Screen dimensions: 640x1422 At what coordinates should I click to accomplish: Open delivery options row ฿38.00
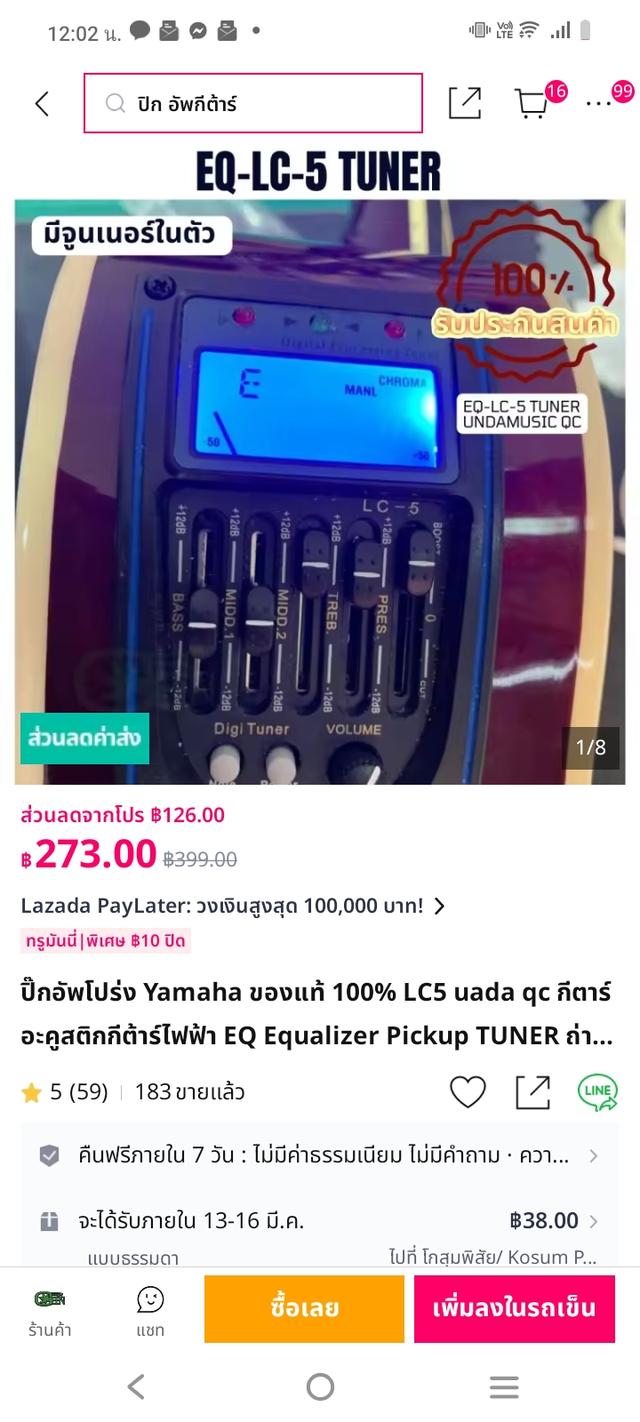(320, 1221)
